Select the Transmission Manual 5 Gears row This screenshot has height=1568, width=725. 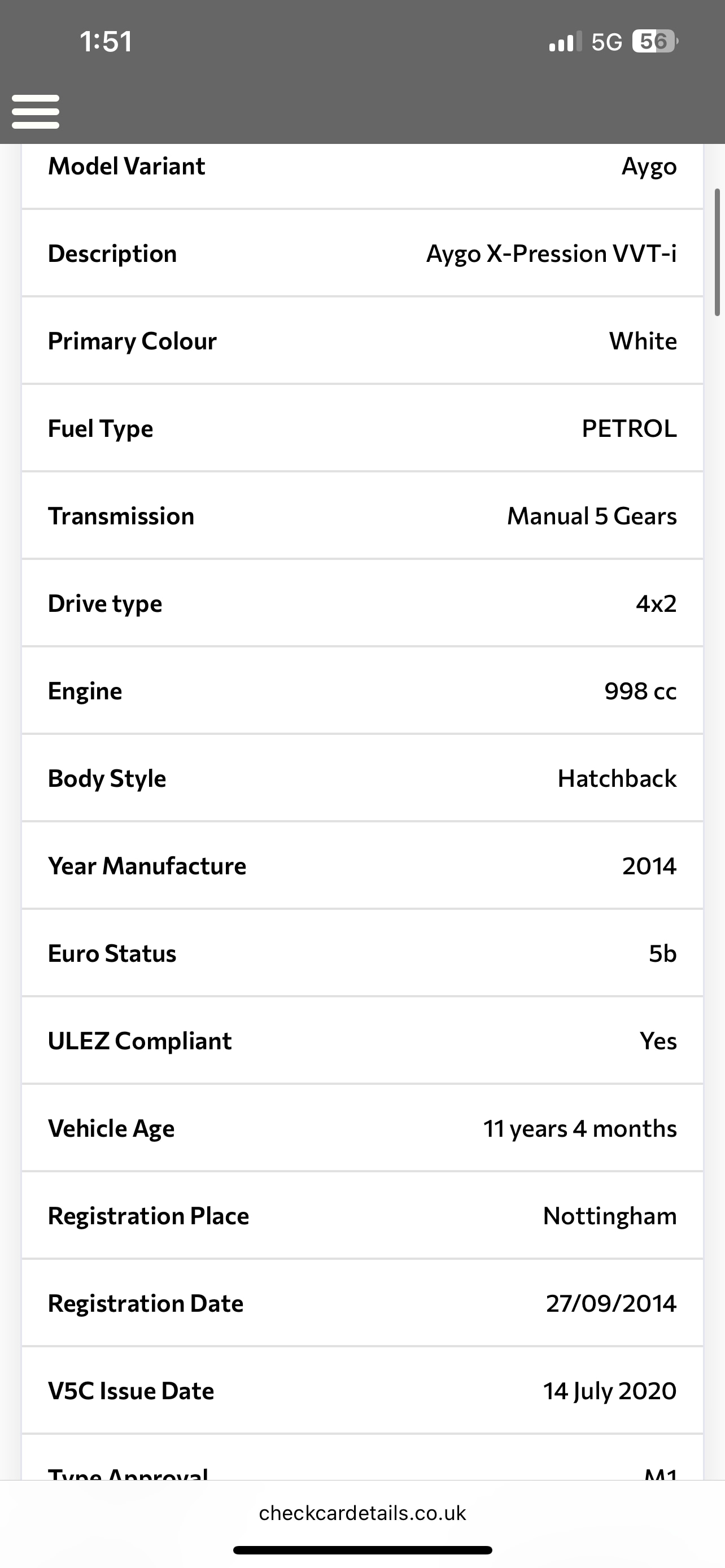tap(362, 516)
